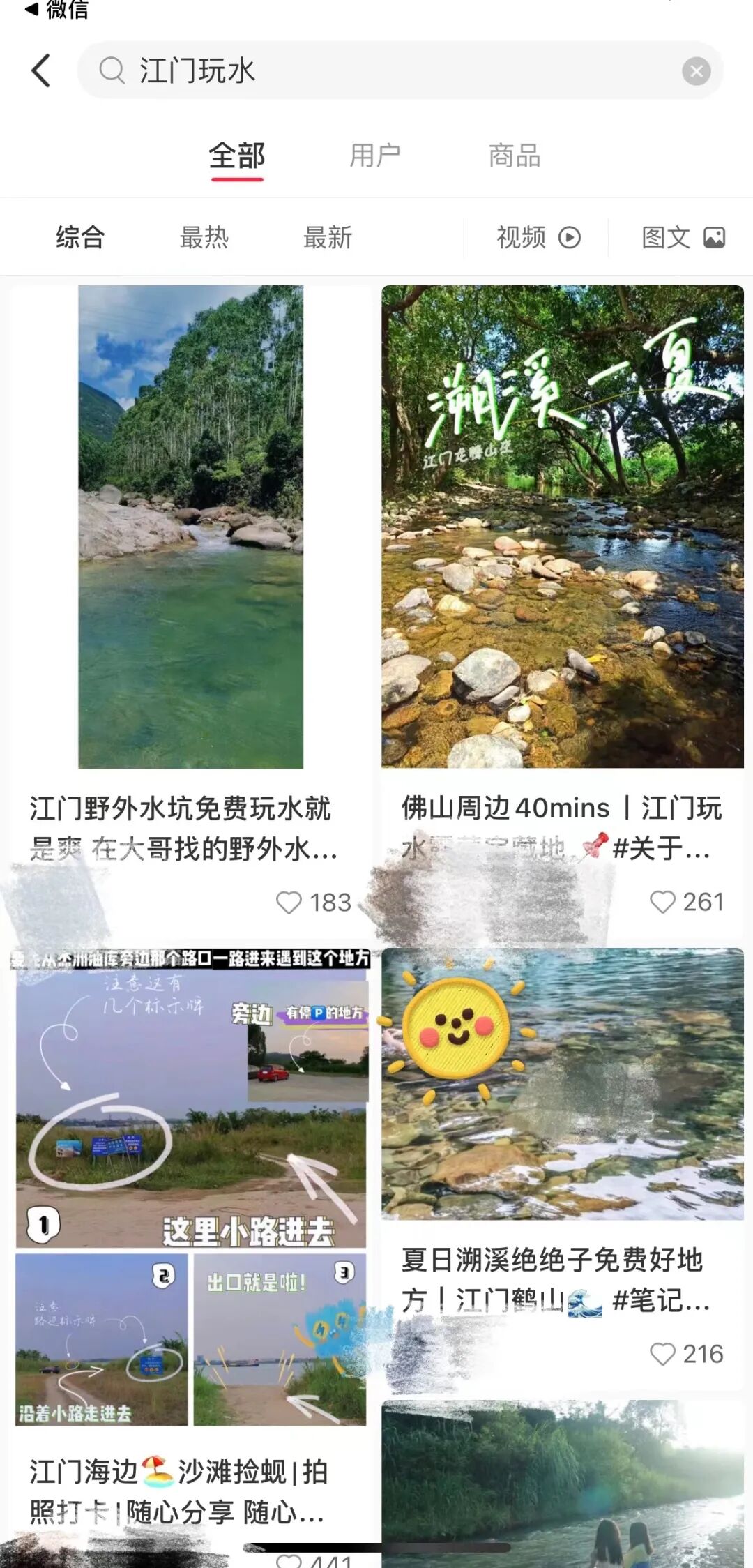Open the 佛山周边40mins post
753x1568 pixels.
562,527
